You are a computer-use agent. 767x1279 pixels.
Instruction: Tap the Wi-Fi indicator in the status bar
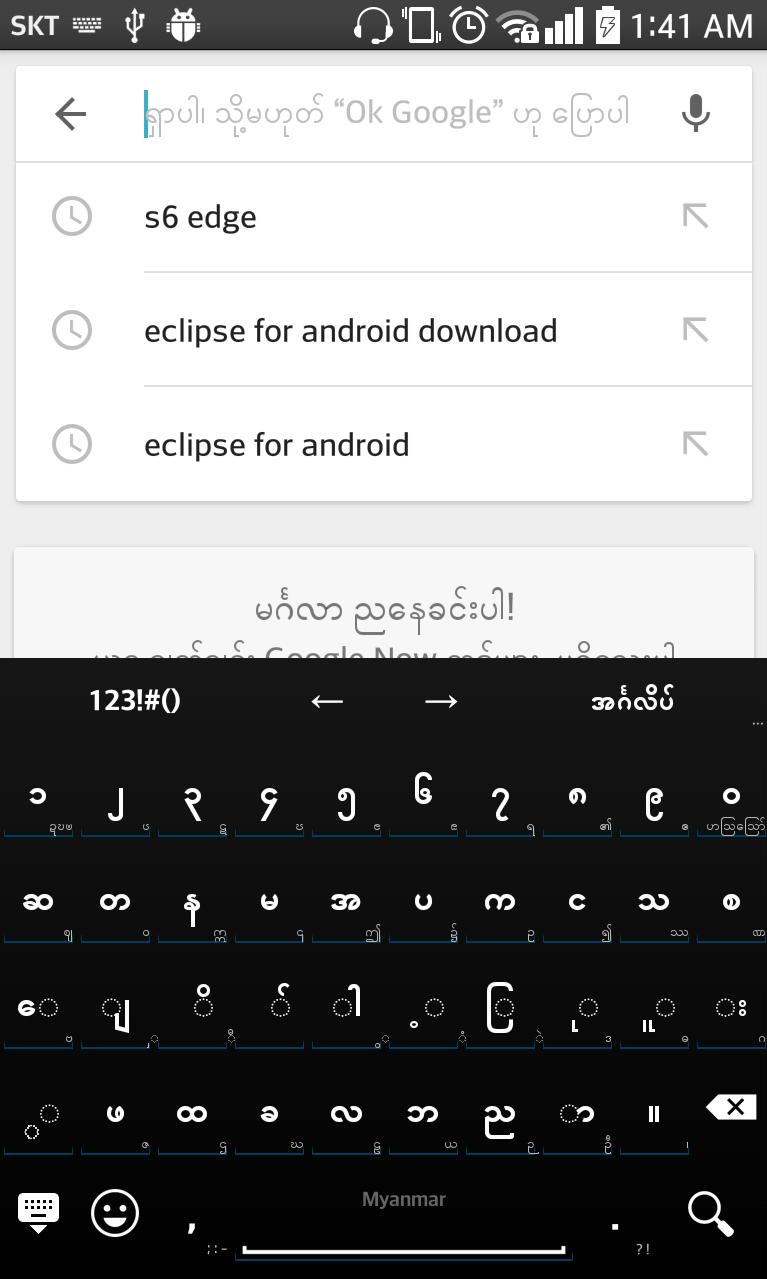[522, 24]
